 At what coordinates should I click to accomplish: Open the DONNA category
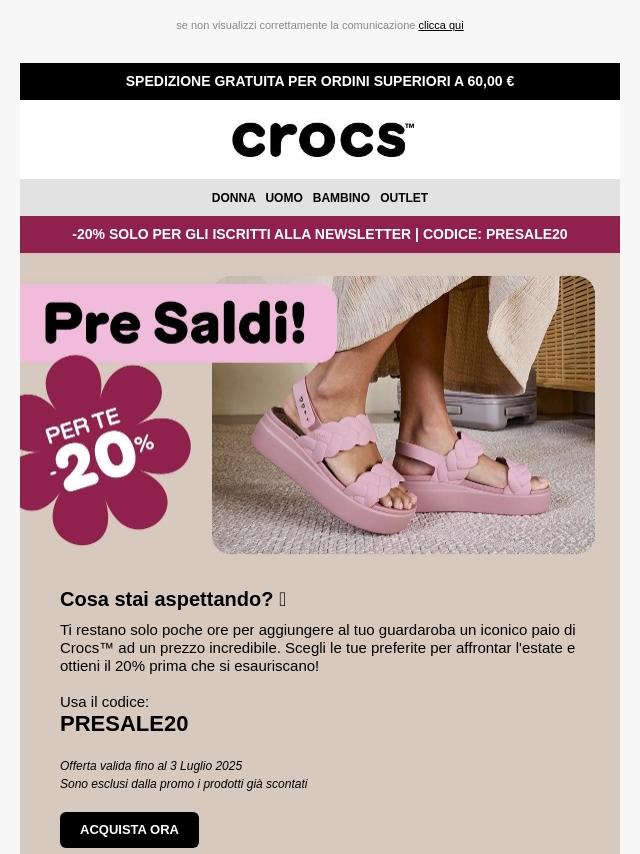point(233,198)
